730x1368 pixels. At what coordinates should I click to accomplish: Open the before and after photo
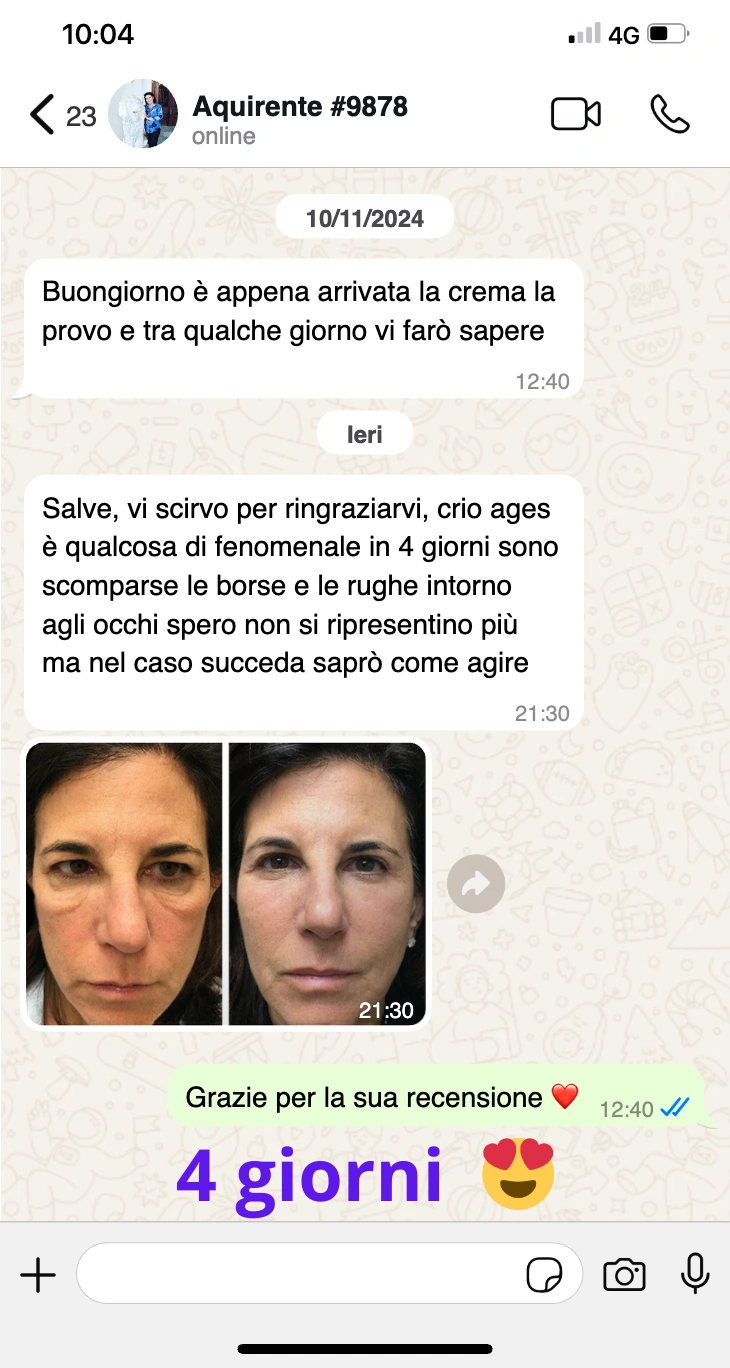pyautogui.click(x=226, y=884)
